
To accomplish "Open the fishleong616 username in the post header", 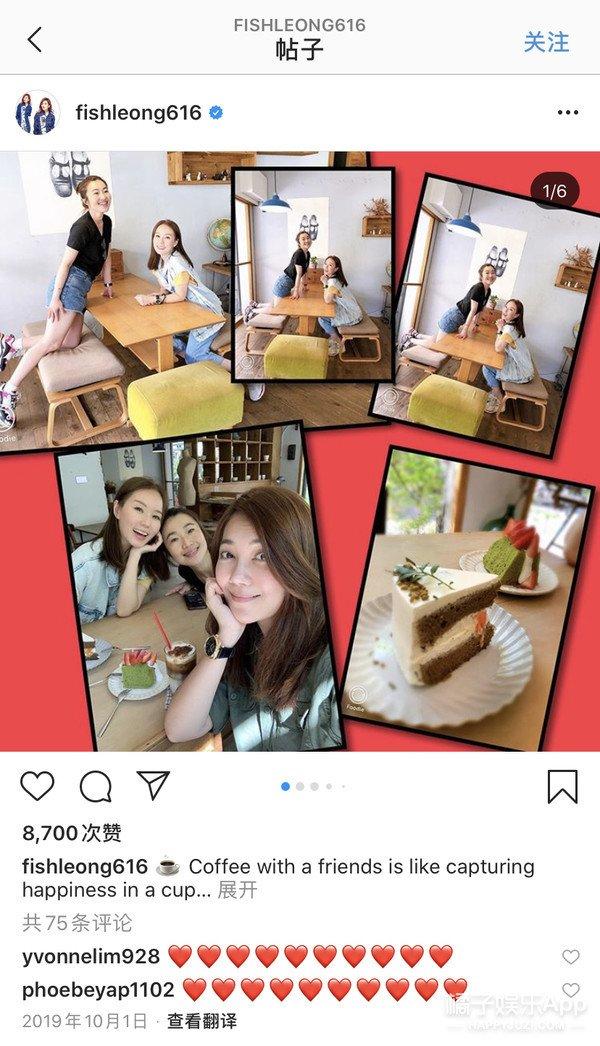I will click(x=138, y=113).
